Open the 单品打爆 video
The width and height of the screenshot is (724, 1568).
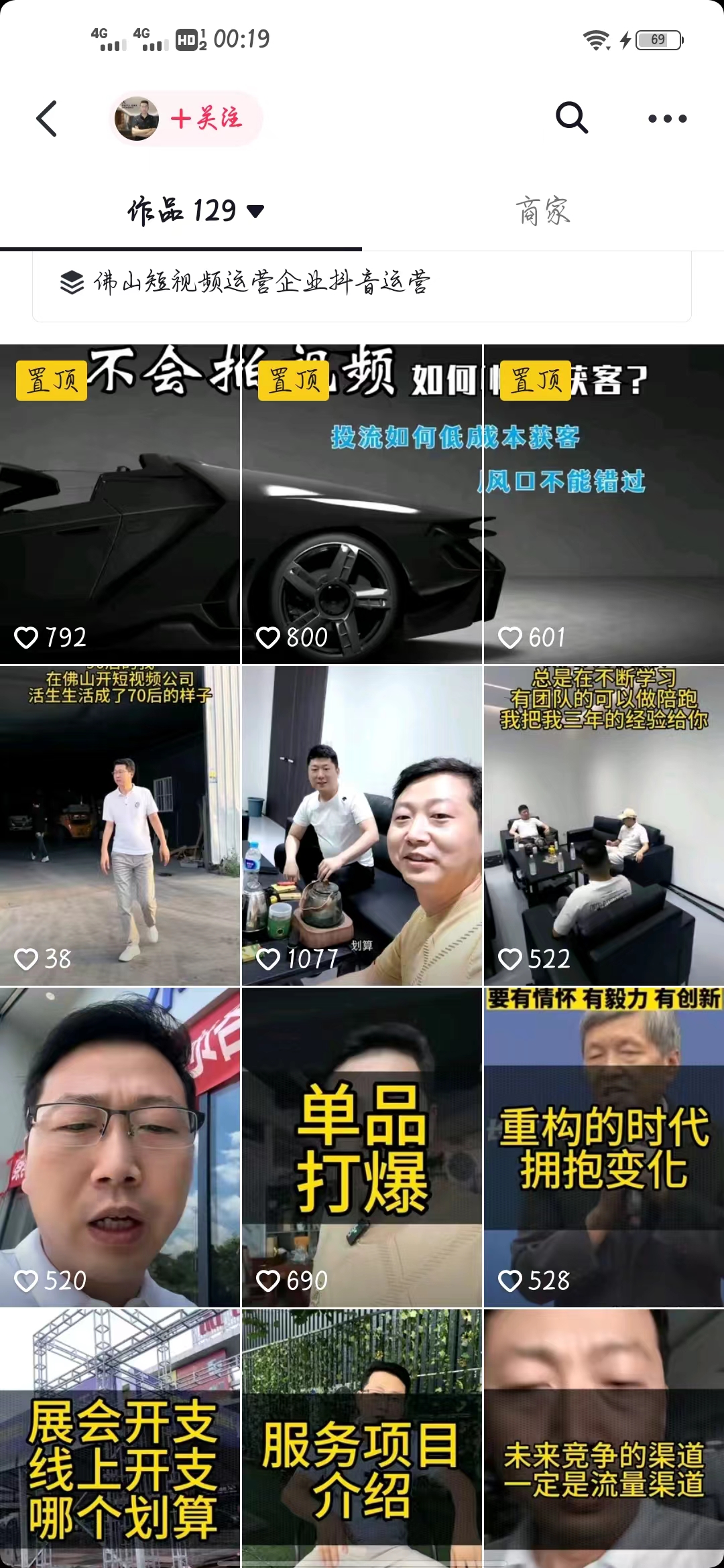361,1146
